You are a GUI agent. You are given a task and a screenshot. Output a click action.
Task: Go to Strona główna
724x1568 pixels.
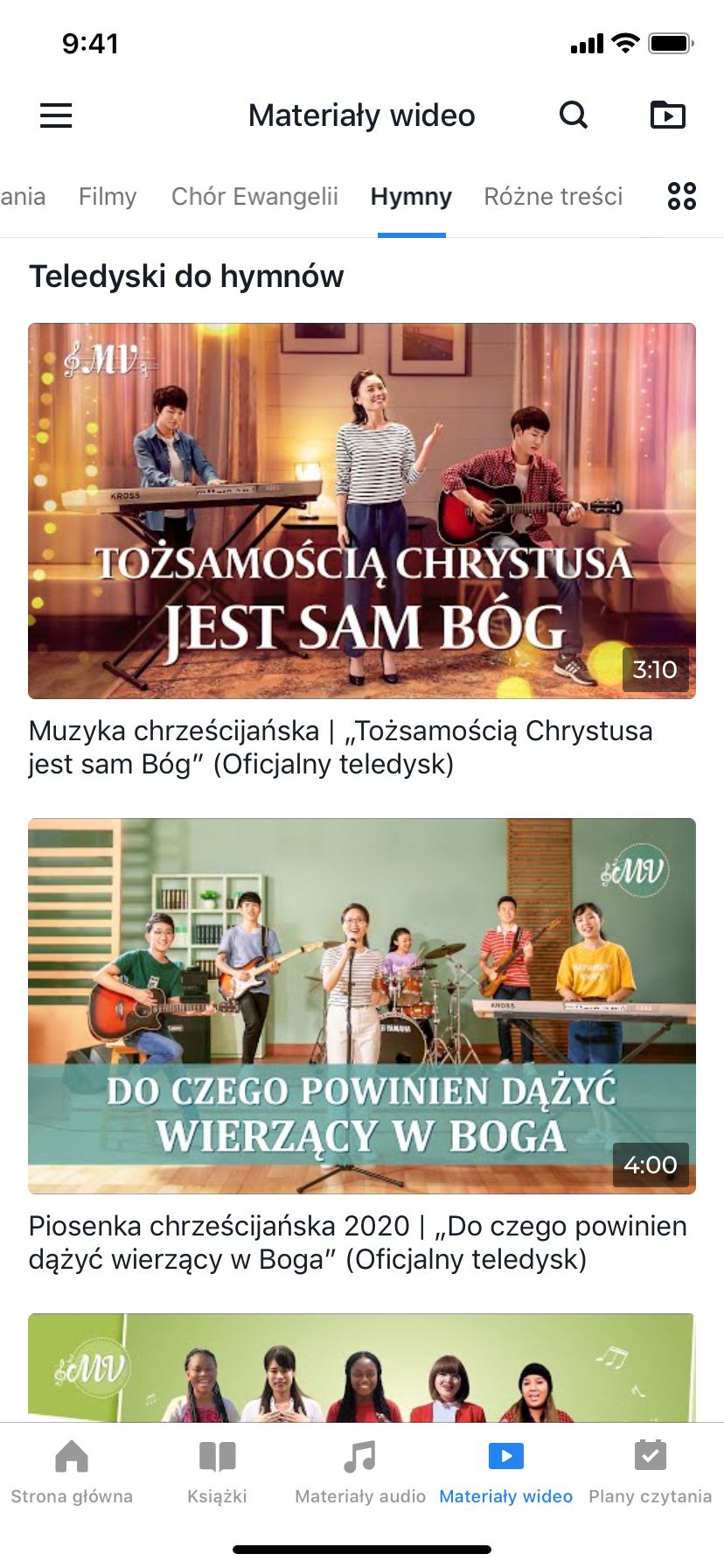pyautogui.click(x=72, y=1472)
